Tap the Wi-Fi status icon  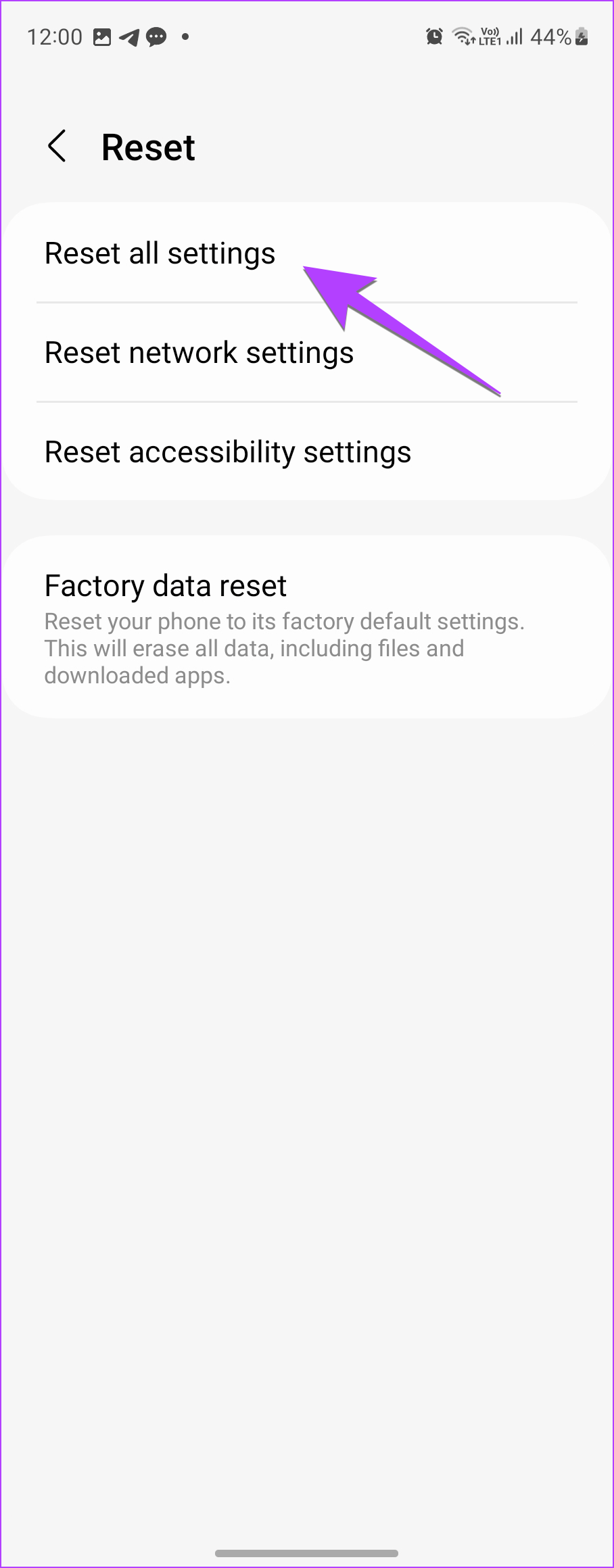coord(463,36)
